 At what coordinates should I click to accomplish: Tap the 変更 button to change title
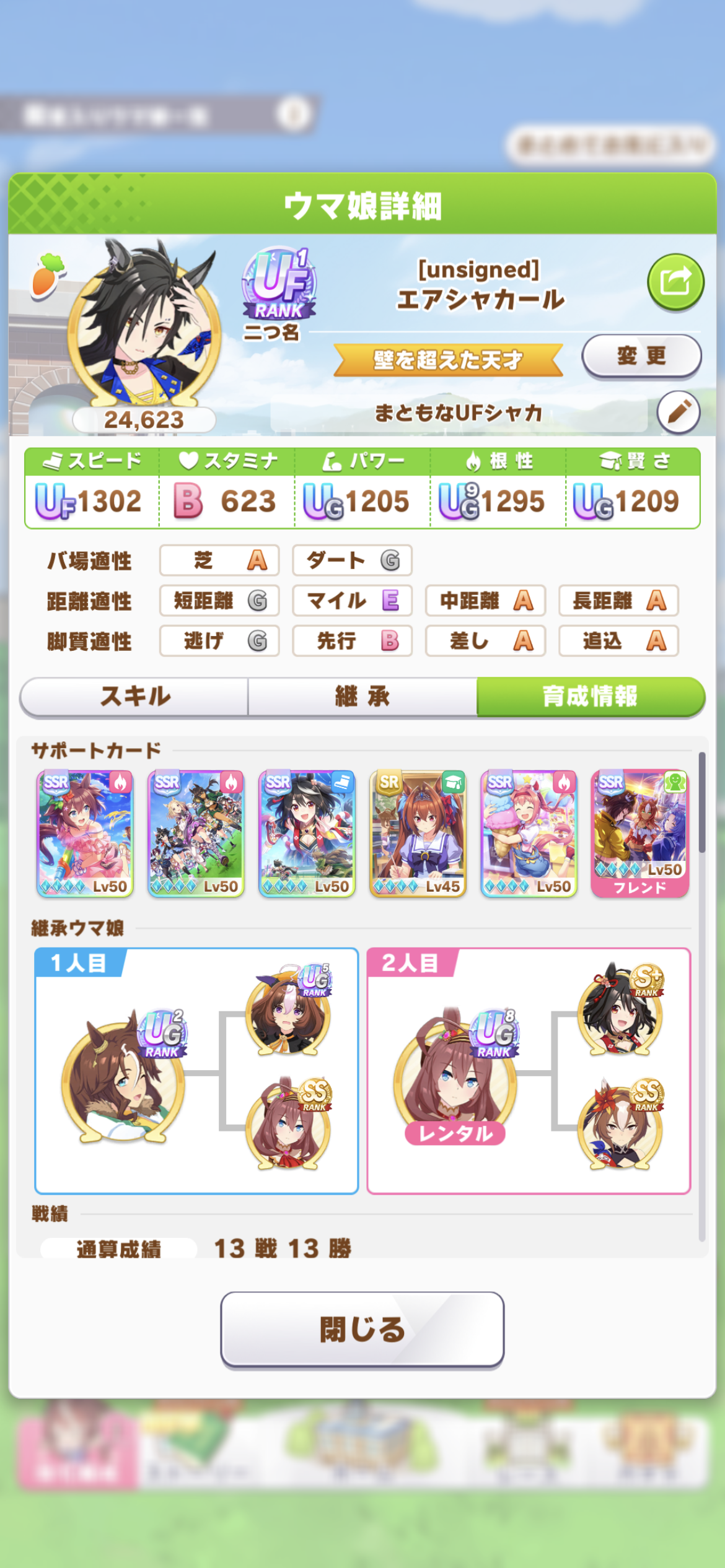(x=641, y=356)
